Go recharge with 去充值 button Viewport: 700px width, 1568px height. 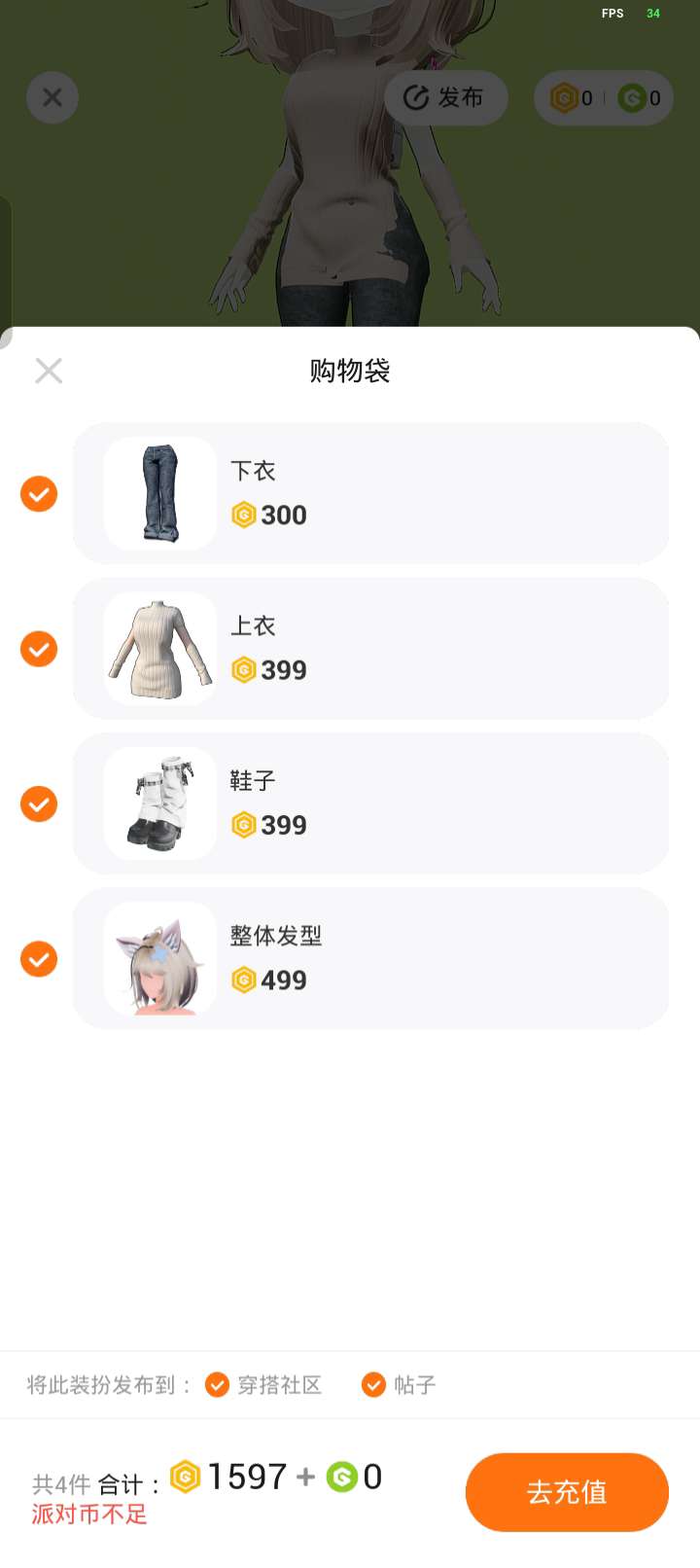[567, 1492]
